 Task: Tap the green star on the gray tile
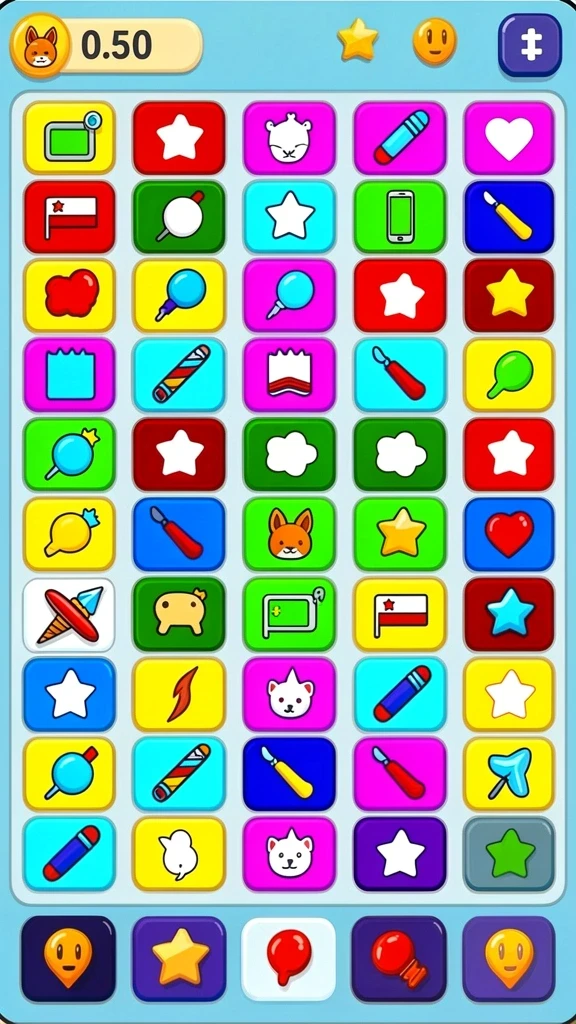click(x=509, y=854)
